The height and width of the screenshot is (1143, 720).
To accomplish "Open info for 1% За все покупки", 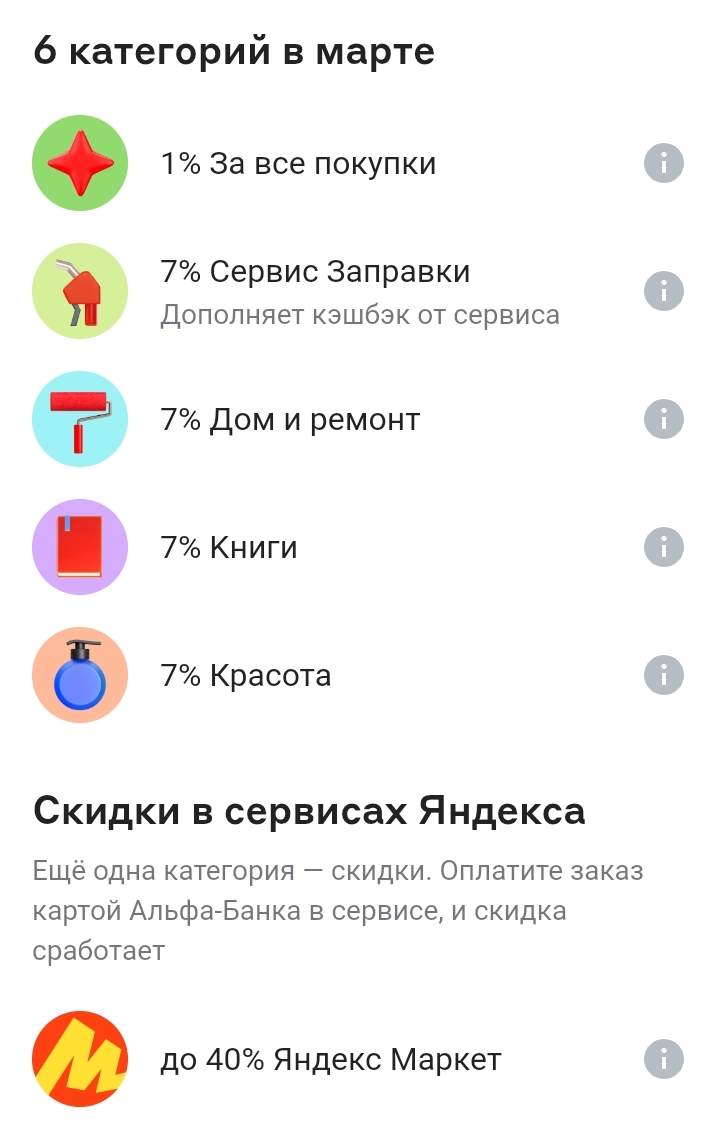I will tap(663, 163).
